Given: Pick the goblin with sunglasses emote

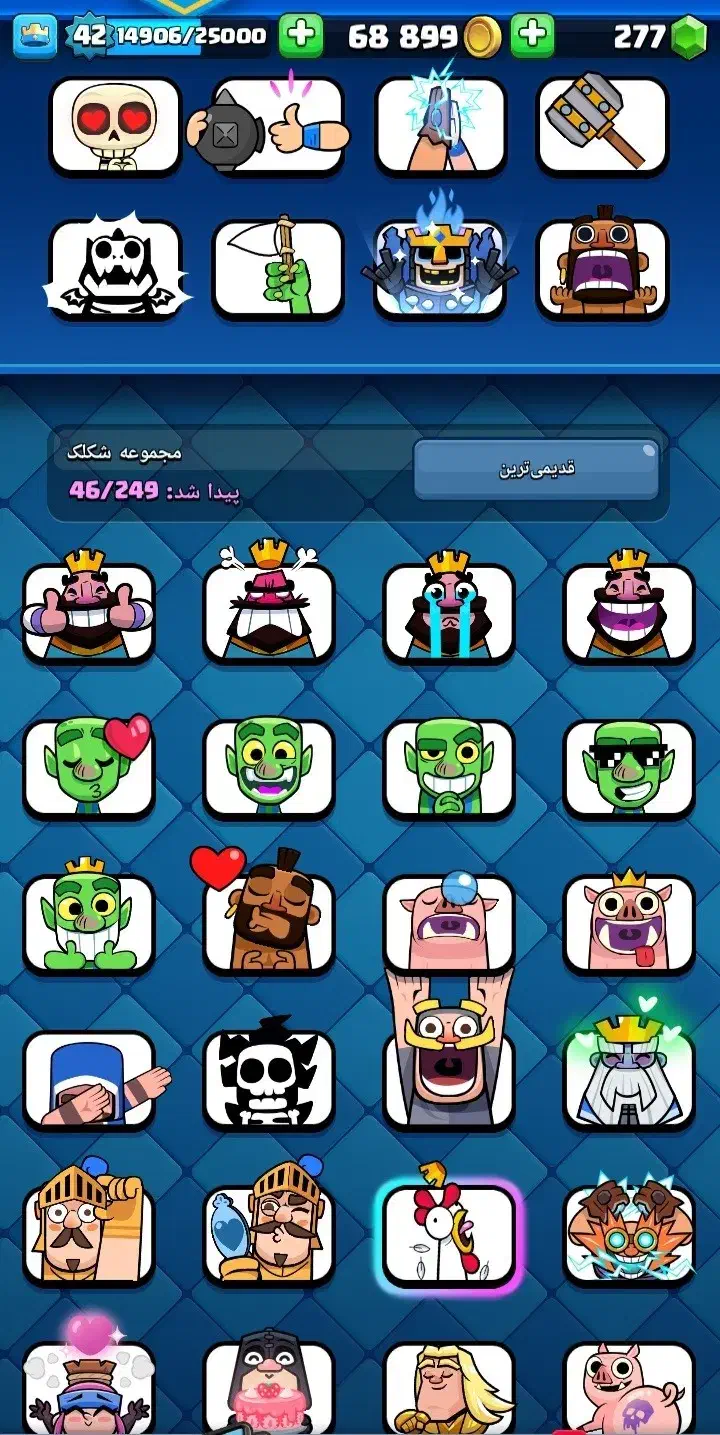Looking at the screenshot, I should [x=629, y=767].
